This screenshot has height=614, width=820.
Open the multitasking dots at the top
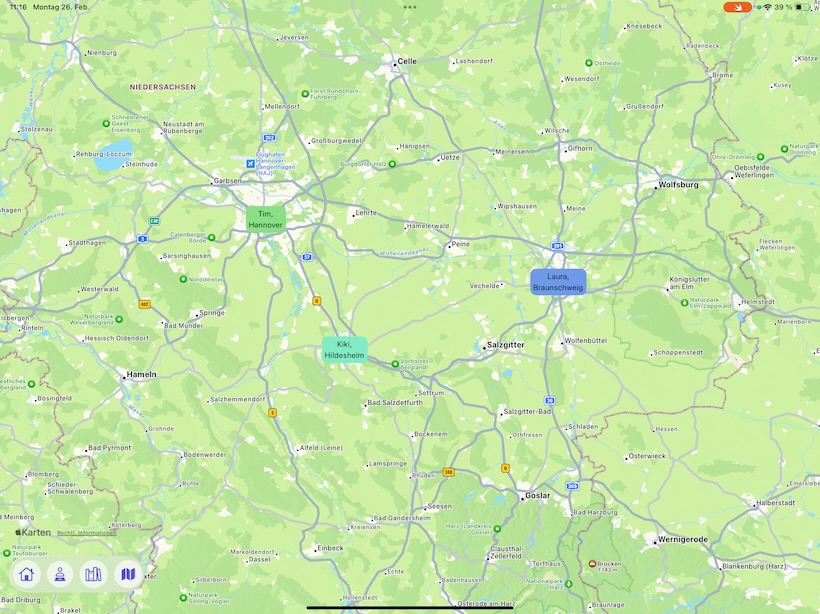(x=410, y=7)
